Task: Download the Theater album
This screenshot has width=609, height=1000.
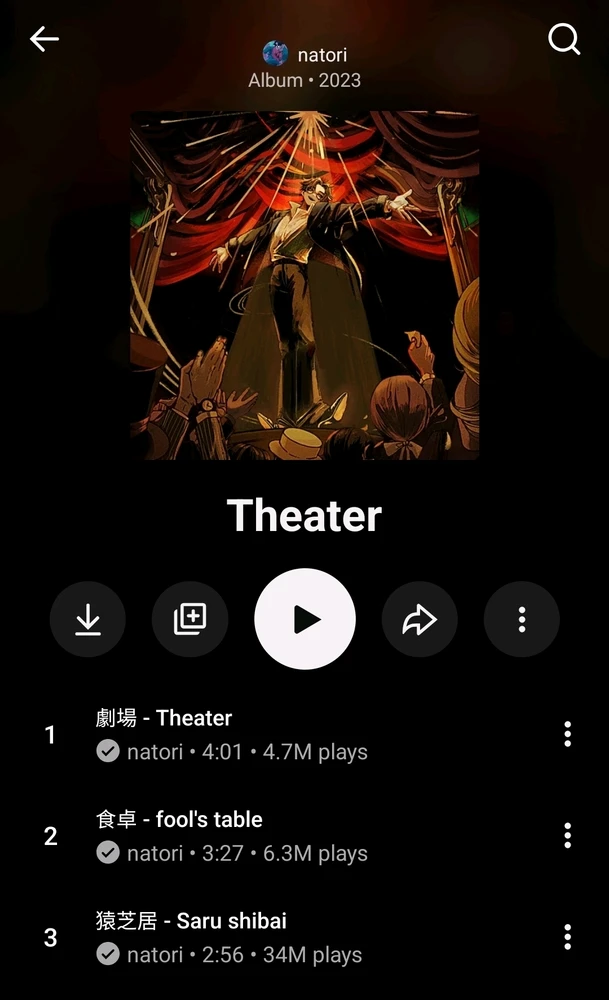Action: (88, 620)
